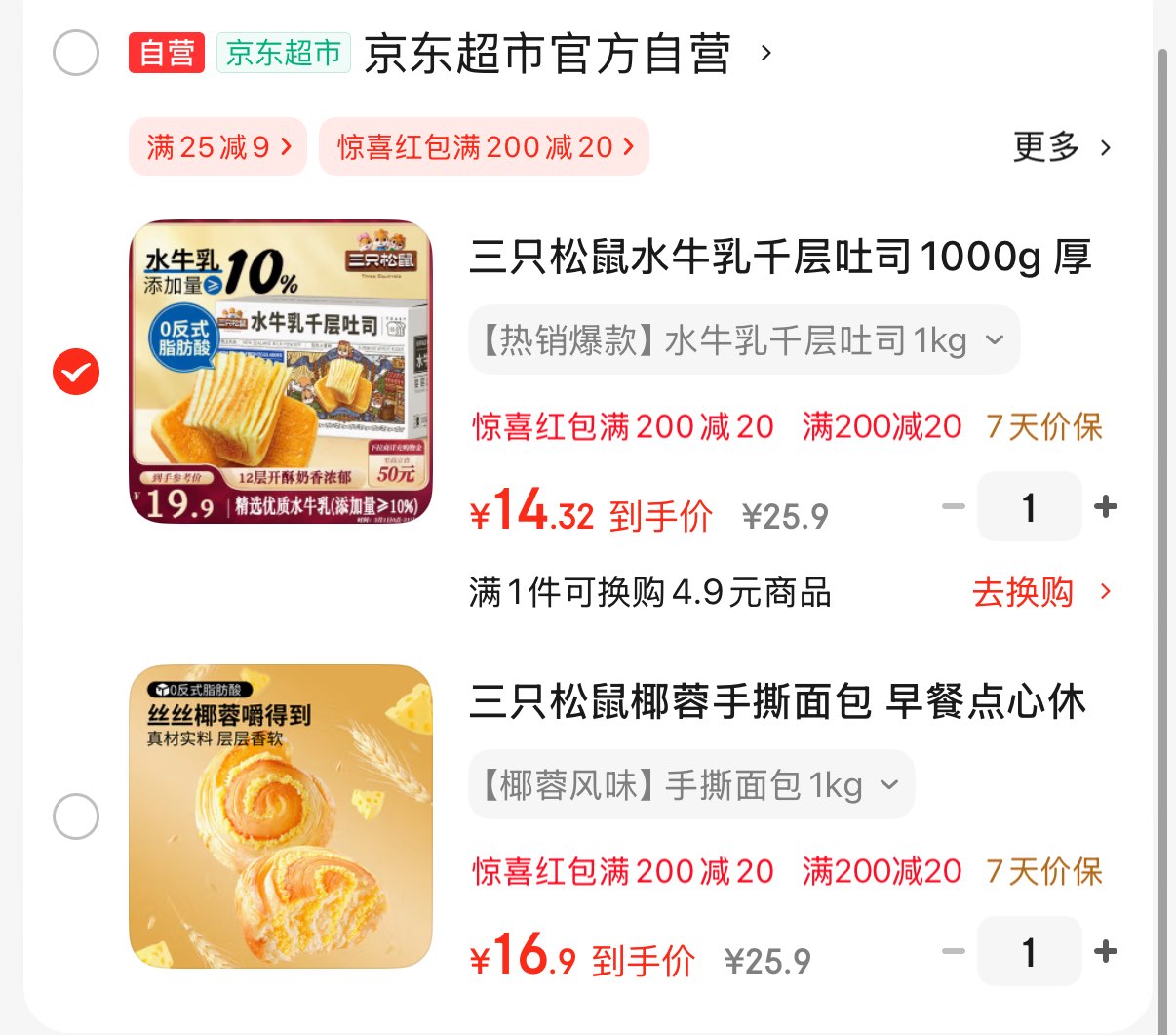Image resolution: width=1176 pixels, height=1035 pixels.
Task: Edit quantity field of 水牛乳千层吐司
Action: (x=1029, y=507)
